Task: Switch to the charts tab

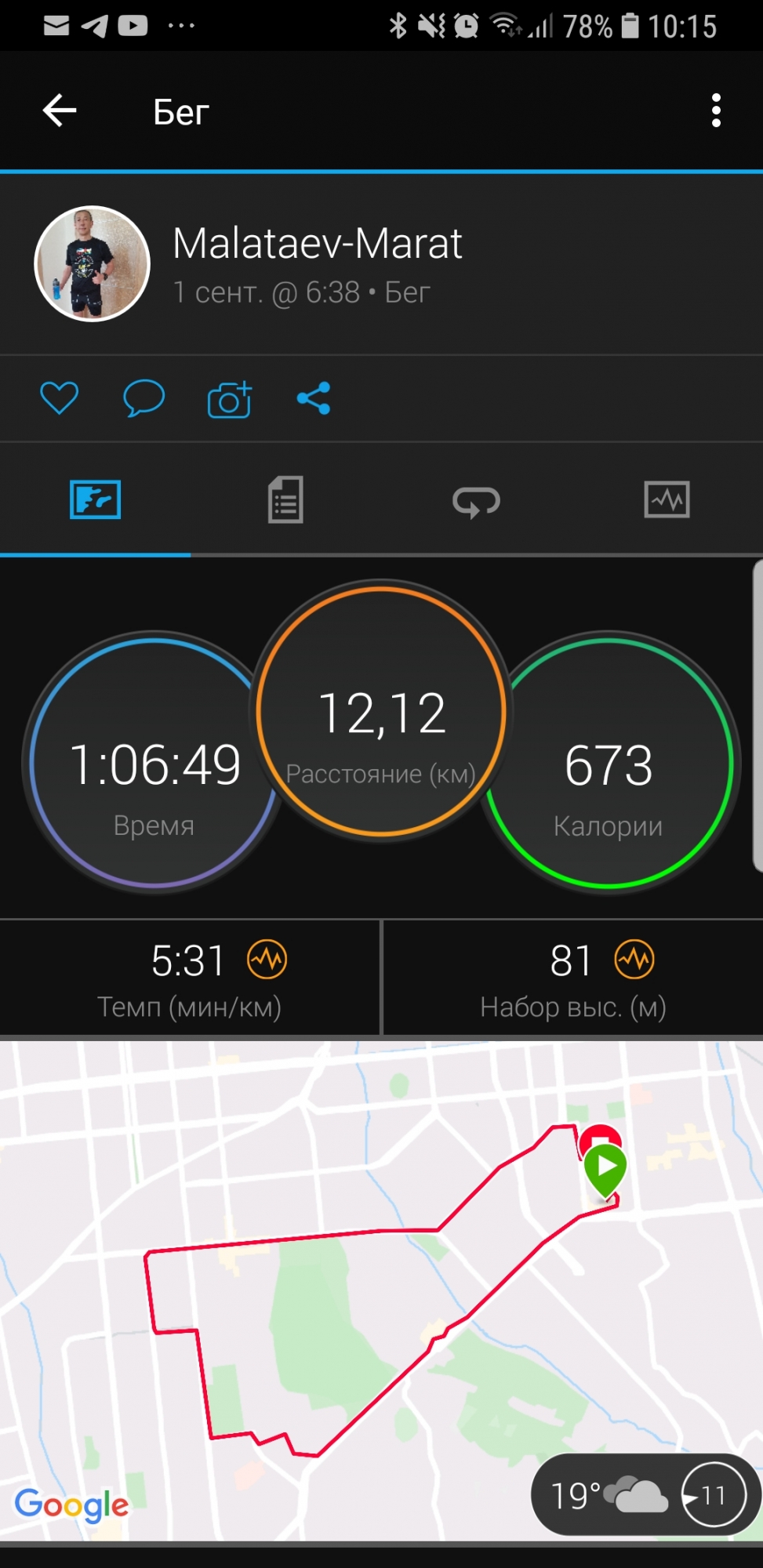Action: 667,499
